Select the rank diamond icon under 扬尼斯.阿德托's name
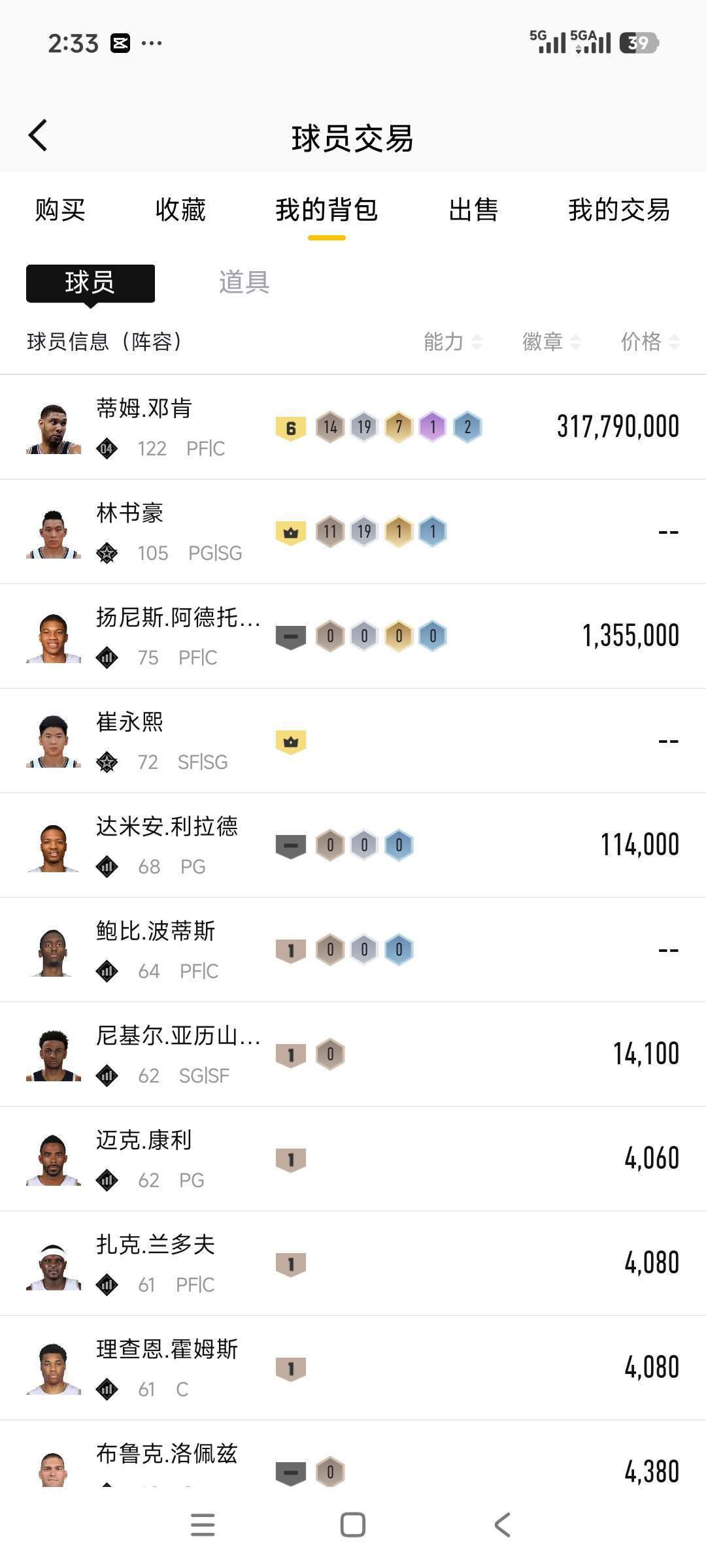This screenshot has height=1568, width=706. 108,658
